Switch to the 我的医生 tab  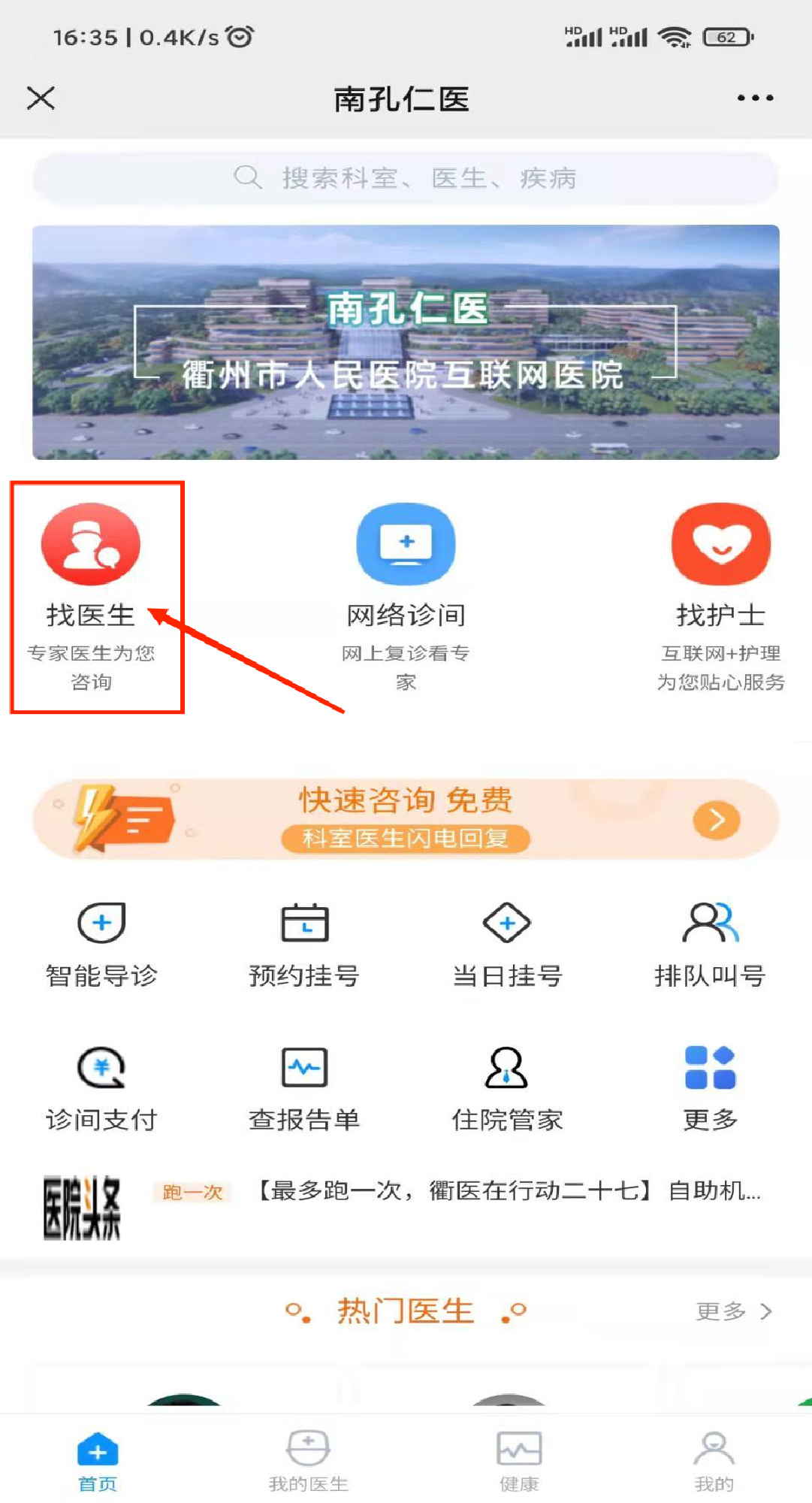[x=308, y=1459]
